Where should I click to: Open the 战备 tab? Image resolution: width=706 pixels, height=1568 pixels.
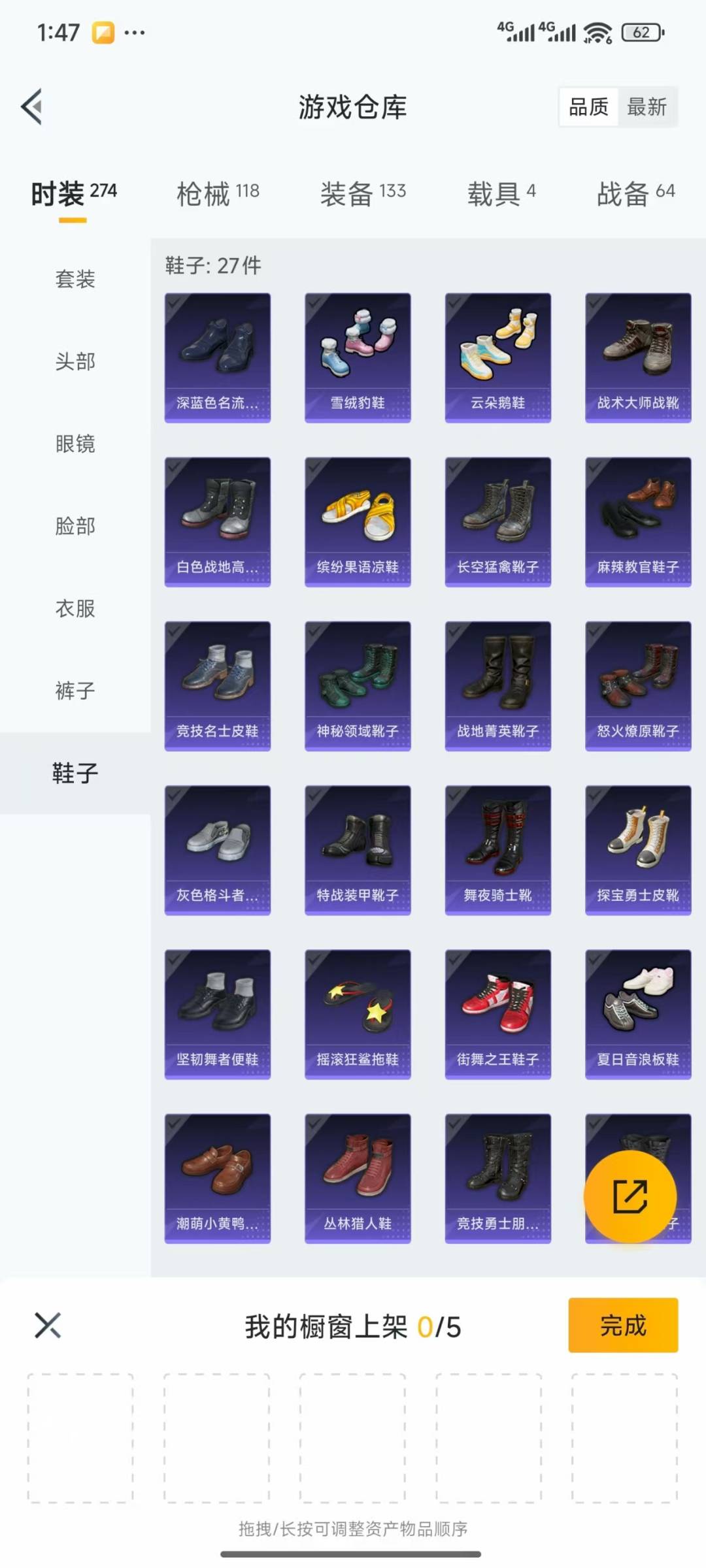coord(635,193)
